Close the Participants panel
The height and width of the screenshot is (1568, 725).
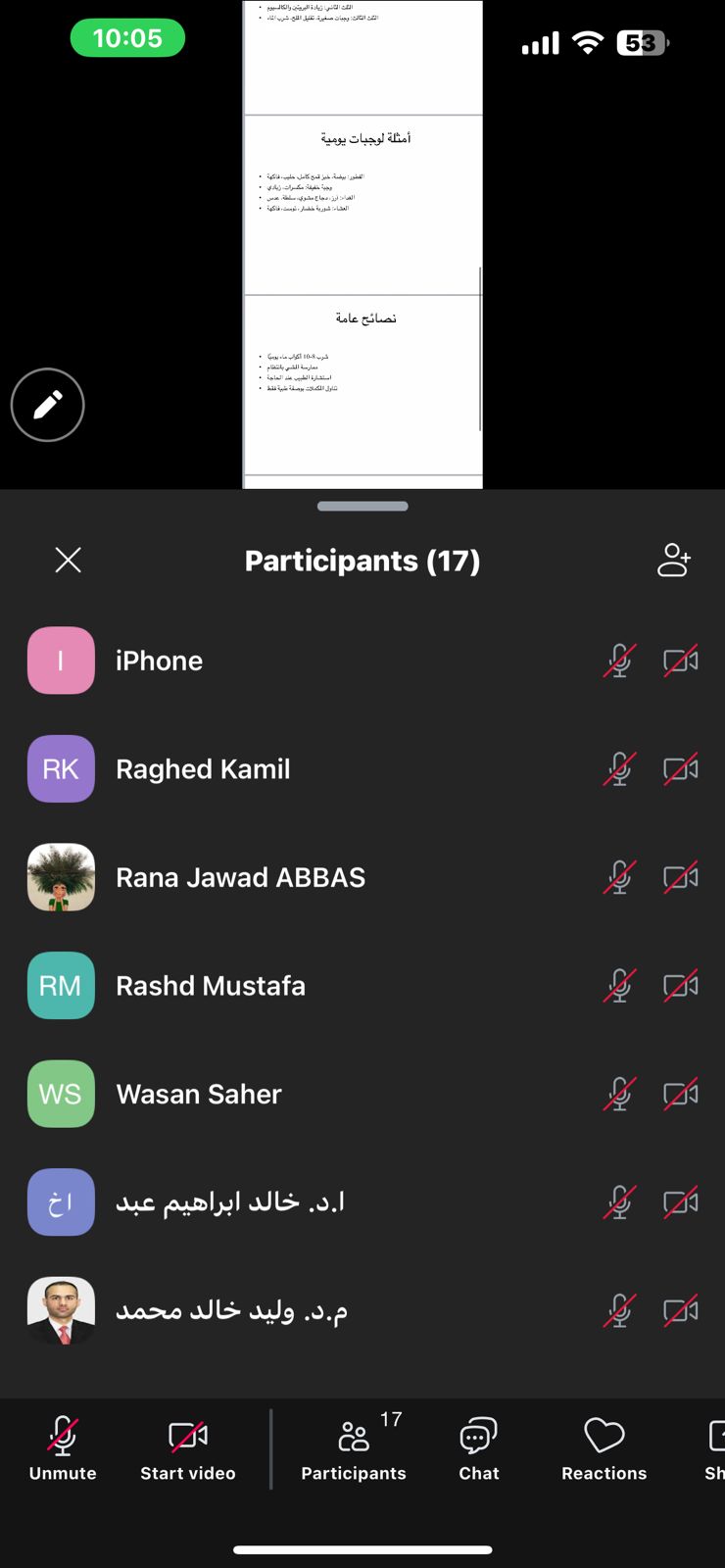(68, 560)
